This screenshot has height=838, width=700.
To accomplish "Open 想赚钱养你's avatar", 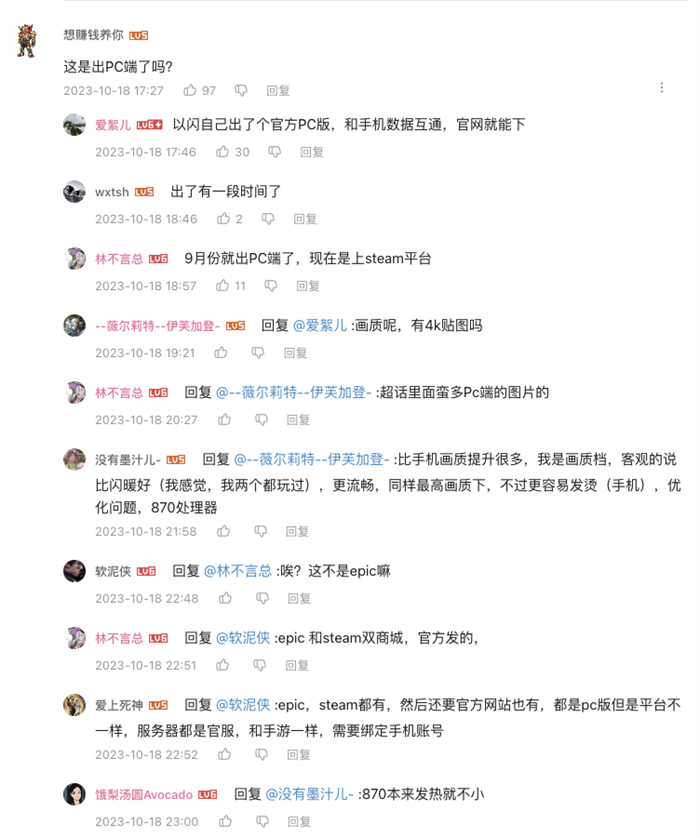I will point(28,43).
